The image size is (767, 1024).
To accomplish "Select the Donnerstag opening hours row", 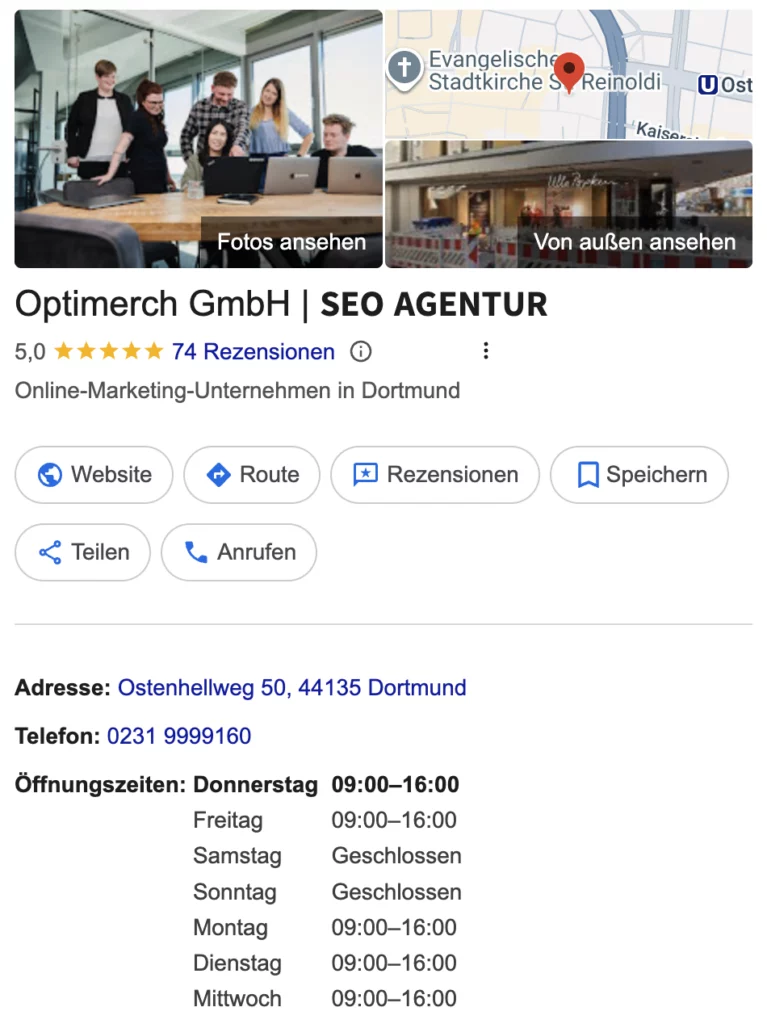I will point(320,784).
